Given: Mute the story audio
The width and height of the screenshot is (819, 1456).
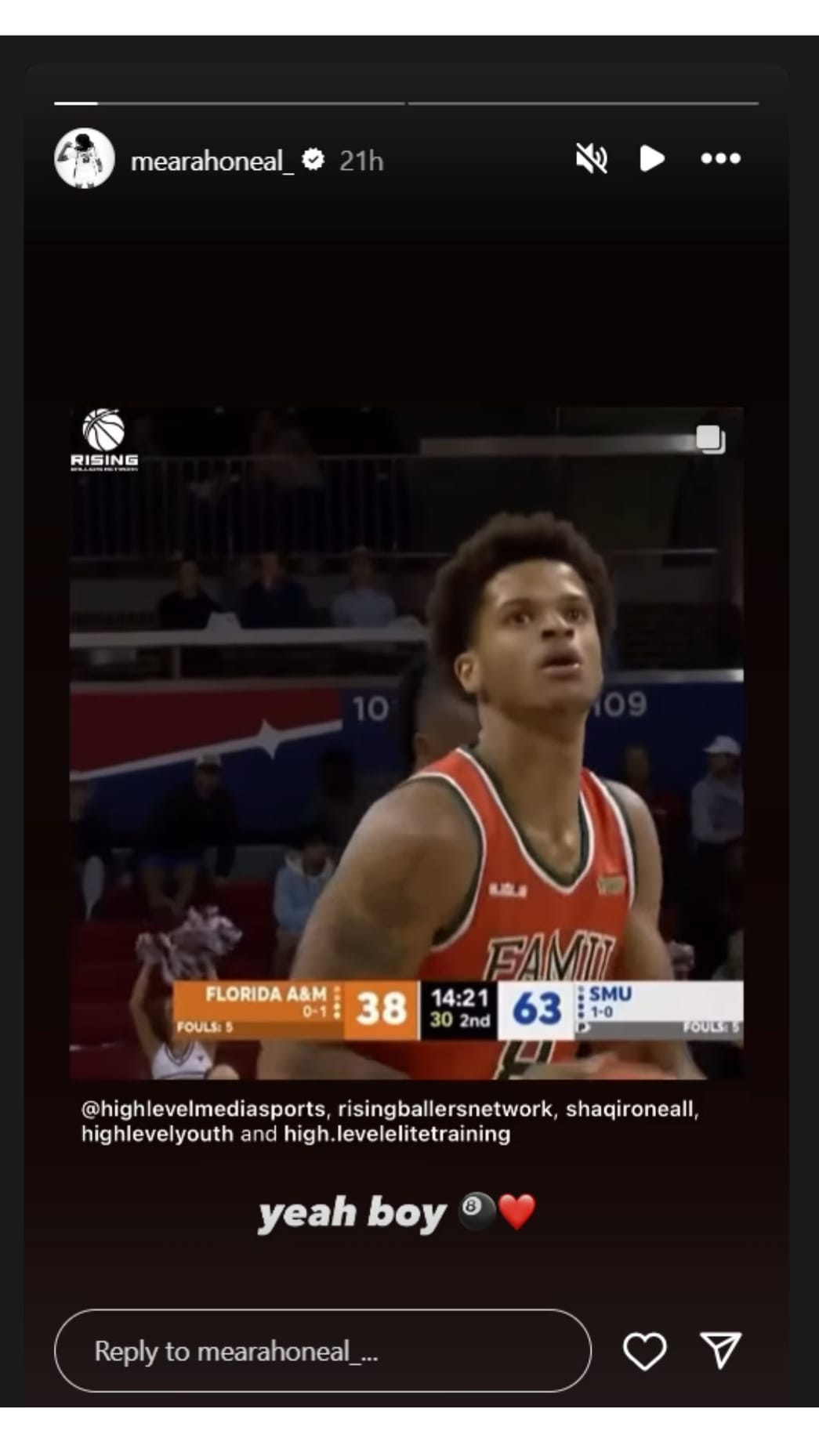Looking at the screenshot, I should (592, 159).
